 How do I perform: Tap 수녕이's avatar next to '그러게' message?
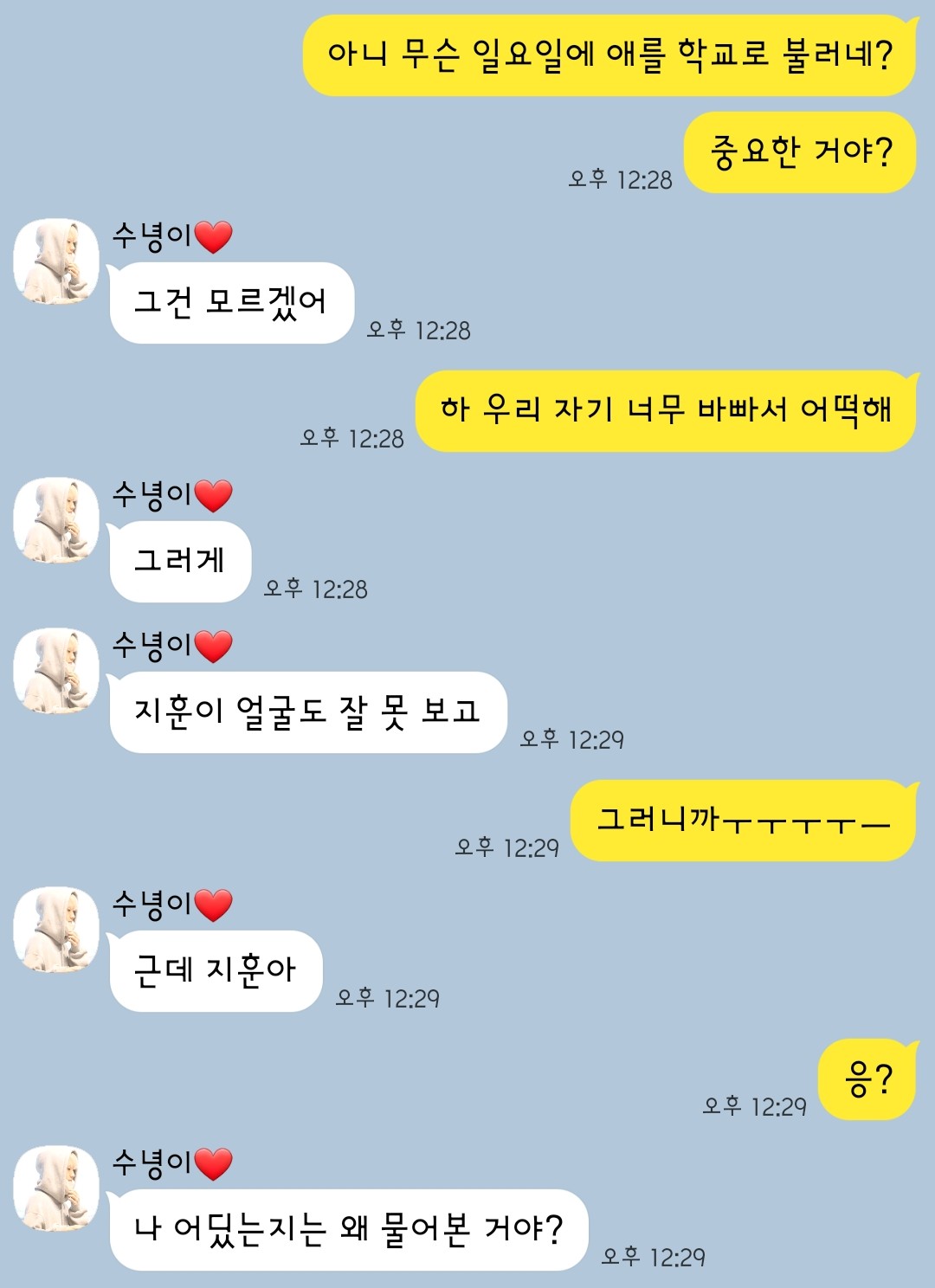tap(56, 520)
